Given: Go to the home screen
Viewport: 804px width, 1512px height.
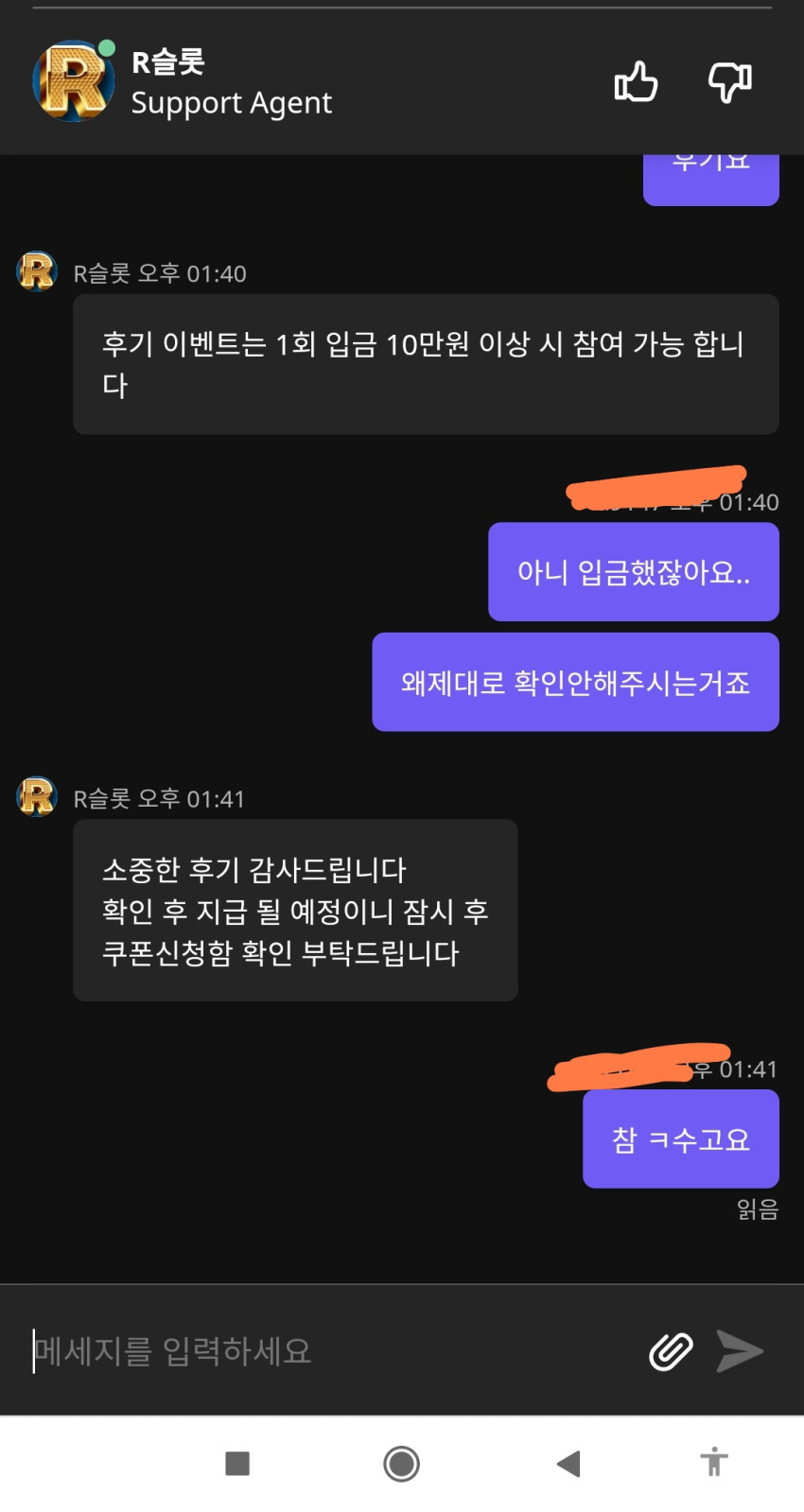Looking at the screenshot, I should tap(401, 1464).
